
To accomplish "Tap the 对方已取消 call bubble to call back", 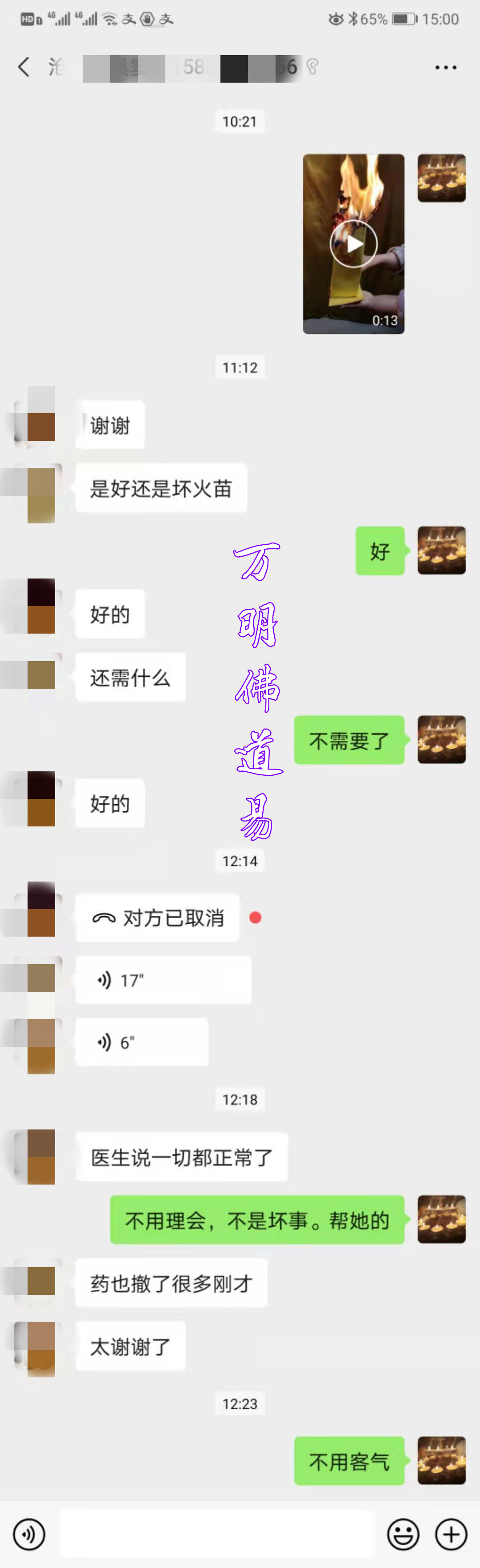I will coord(157,918).
